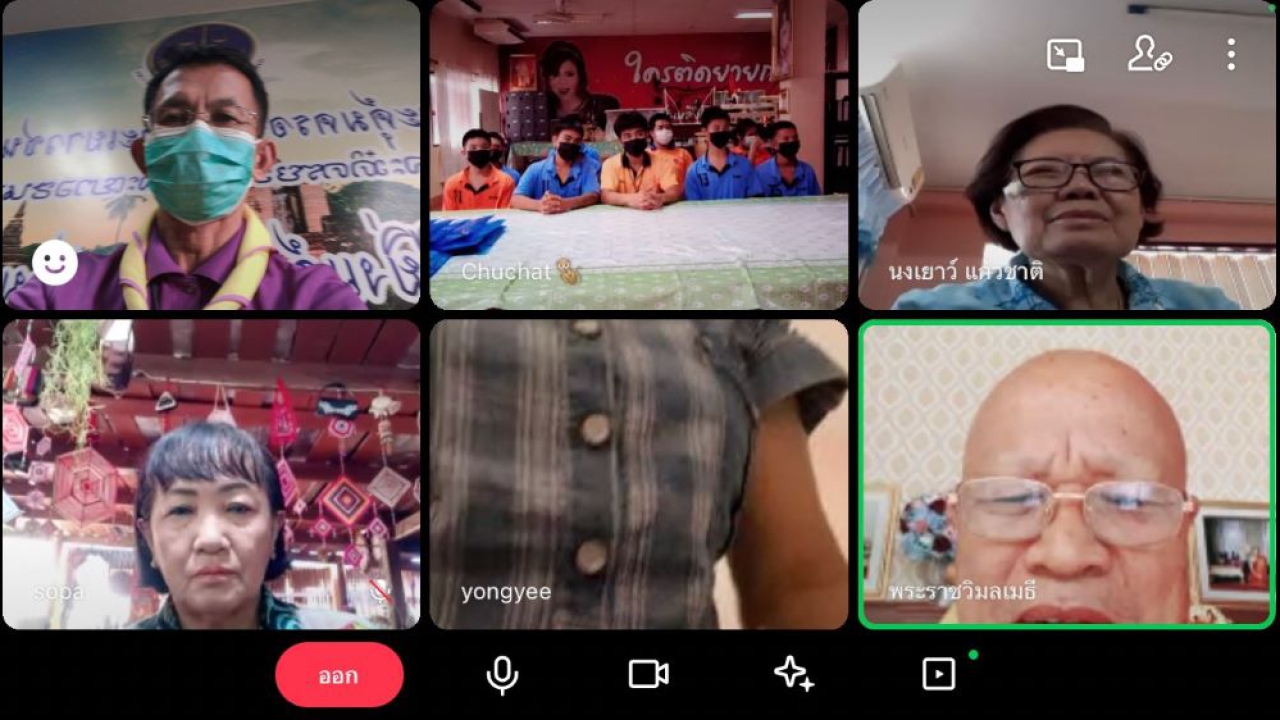Select Chuchat's video tile
Viewport: 1280px width, 720px height.
click(638, 155)
